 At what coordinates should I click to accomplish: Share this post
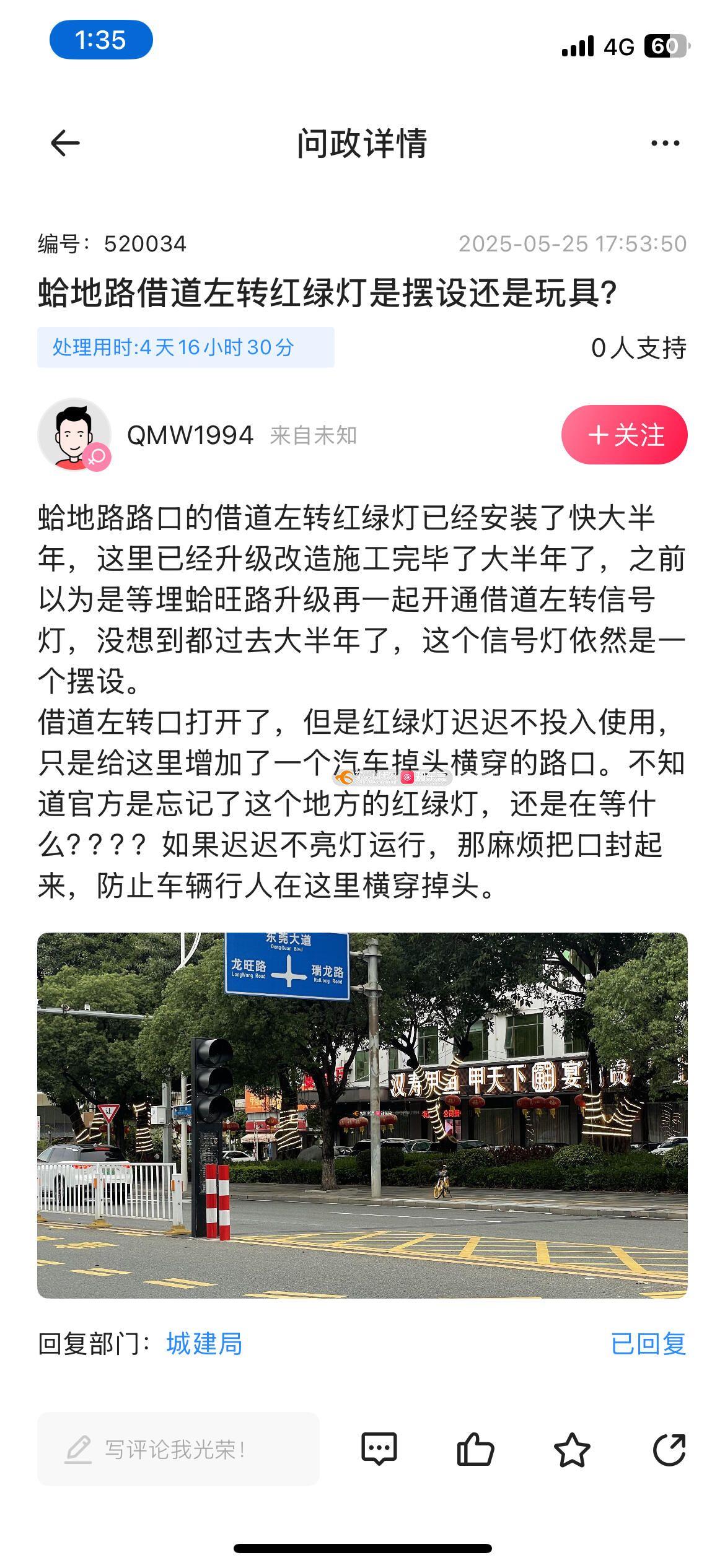pyautogui.click(x=669, y=1449)
